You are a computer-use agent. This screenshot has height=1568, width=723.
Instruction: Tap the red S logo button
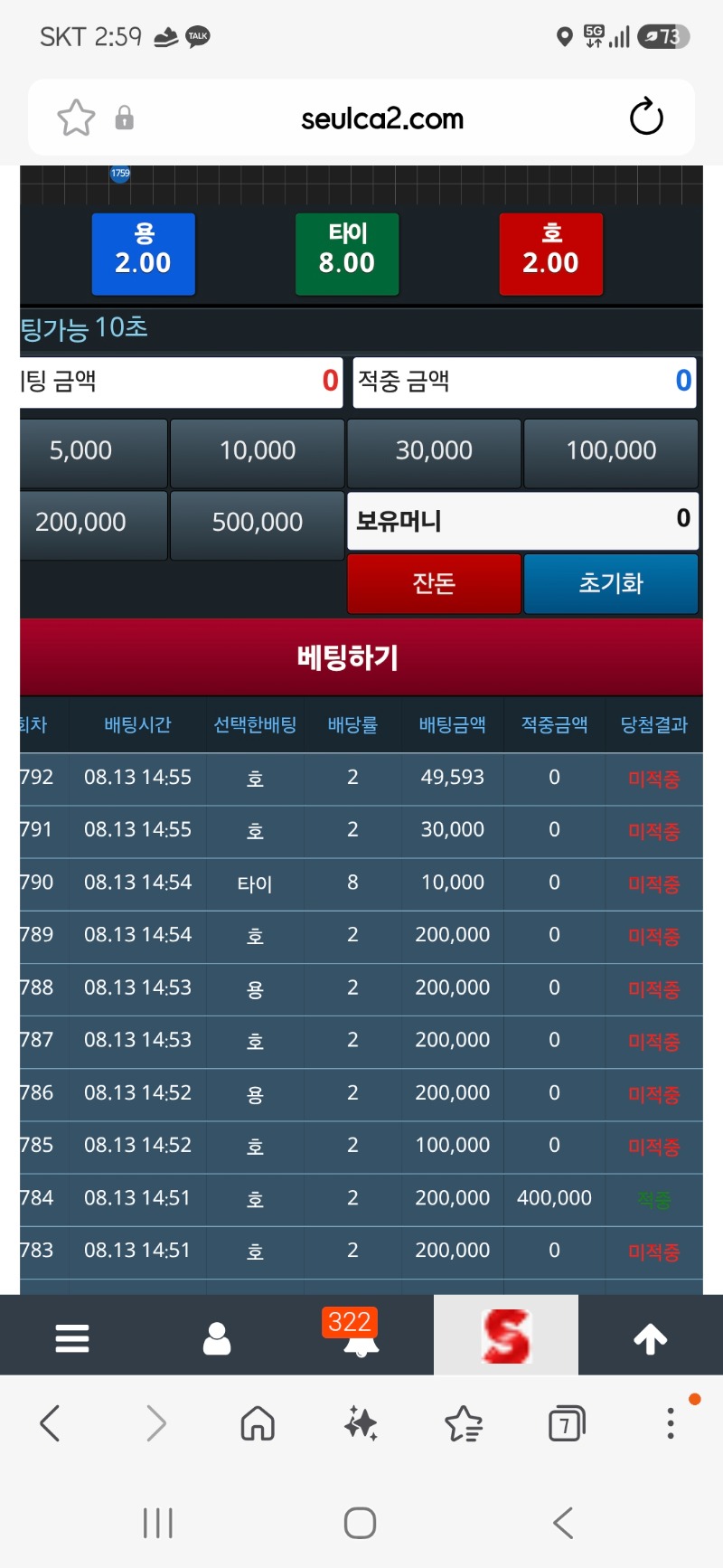[506, 1336]
